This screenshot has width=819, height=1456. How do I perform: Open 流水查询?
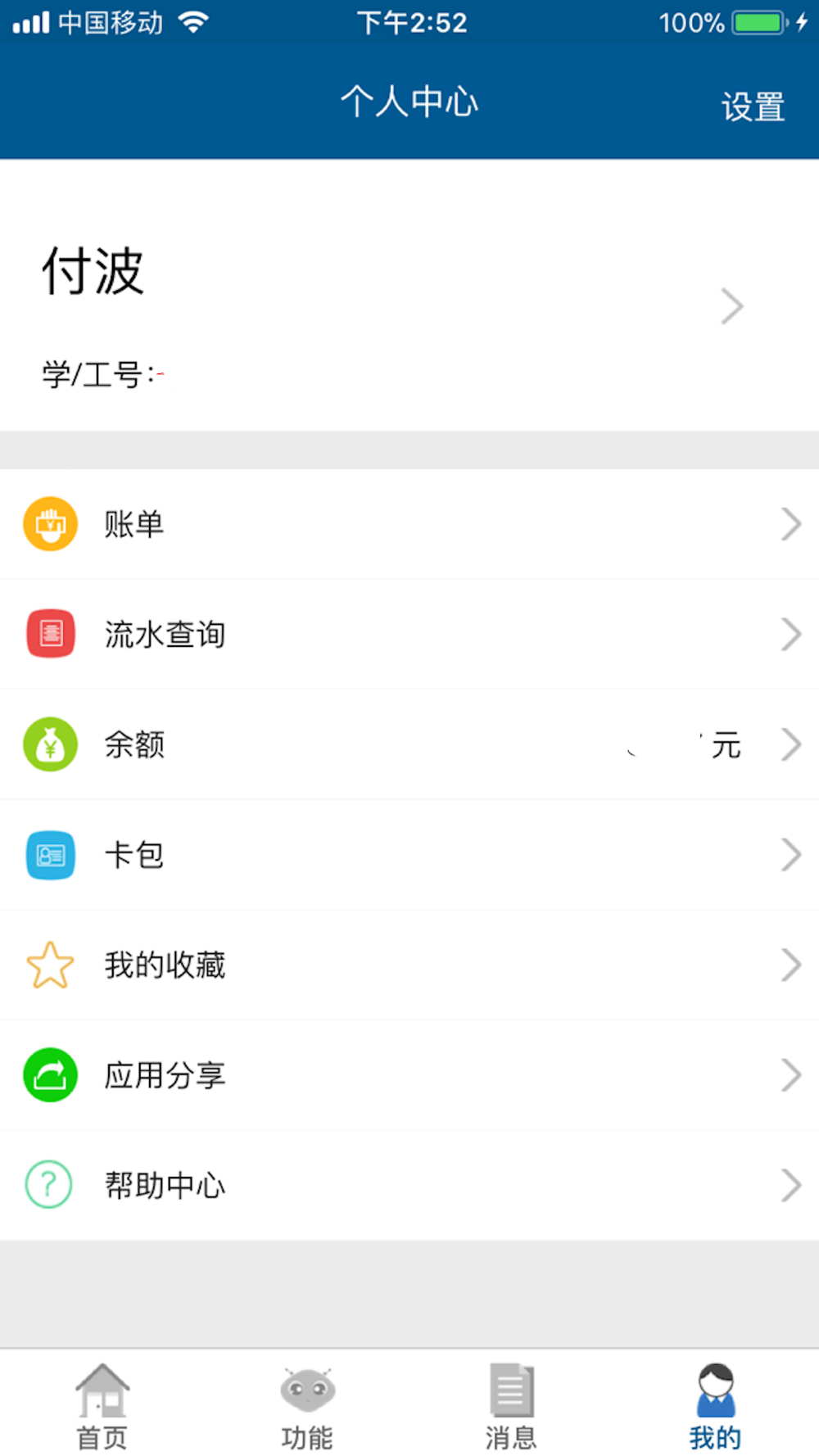click(x=409, y=634)
